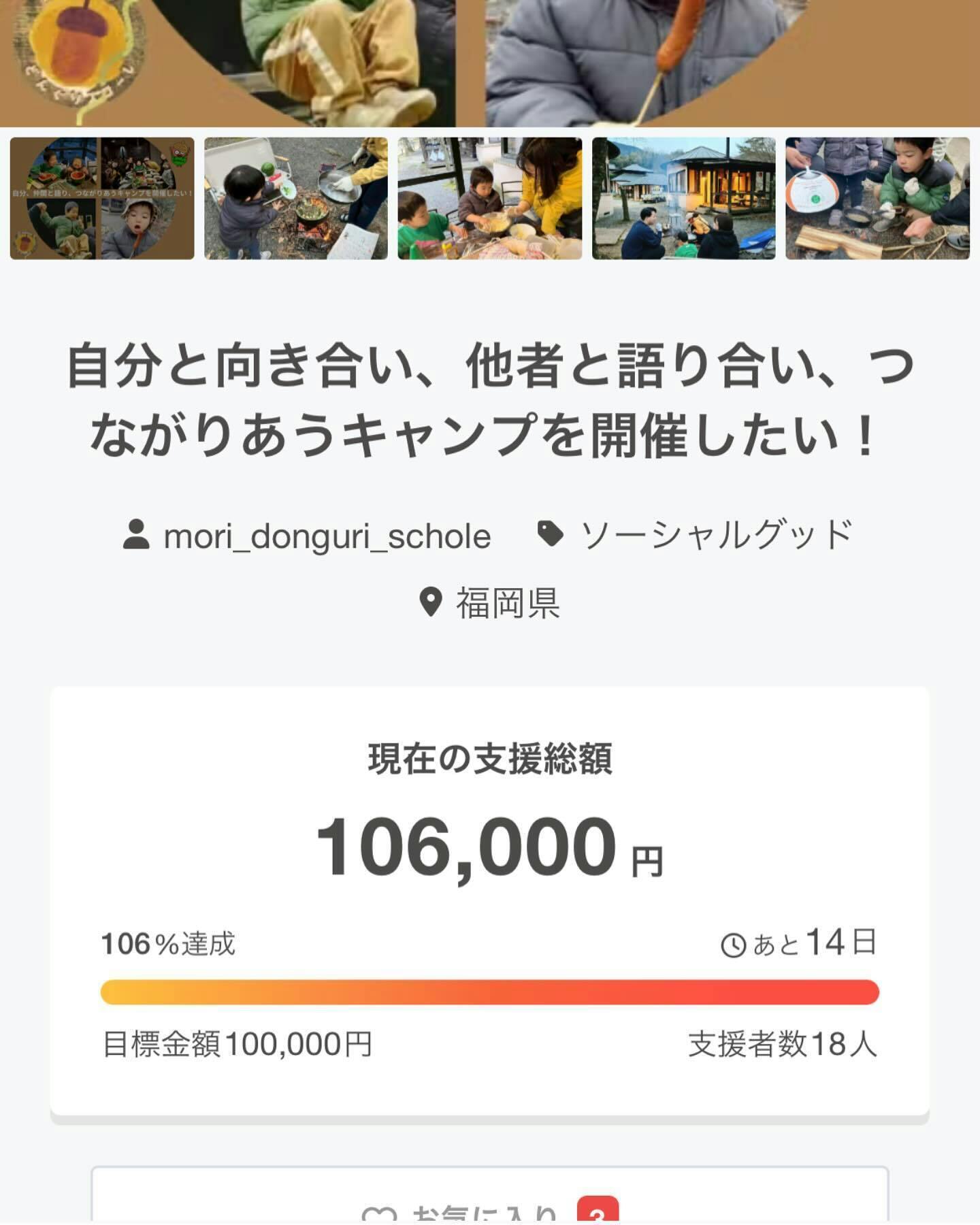
Task: Show the last thumbnail of boy in green jacket
Action: [878, 198]
